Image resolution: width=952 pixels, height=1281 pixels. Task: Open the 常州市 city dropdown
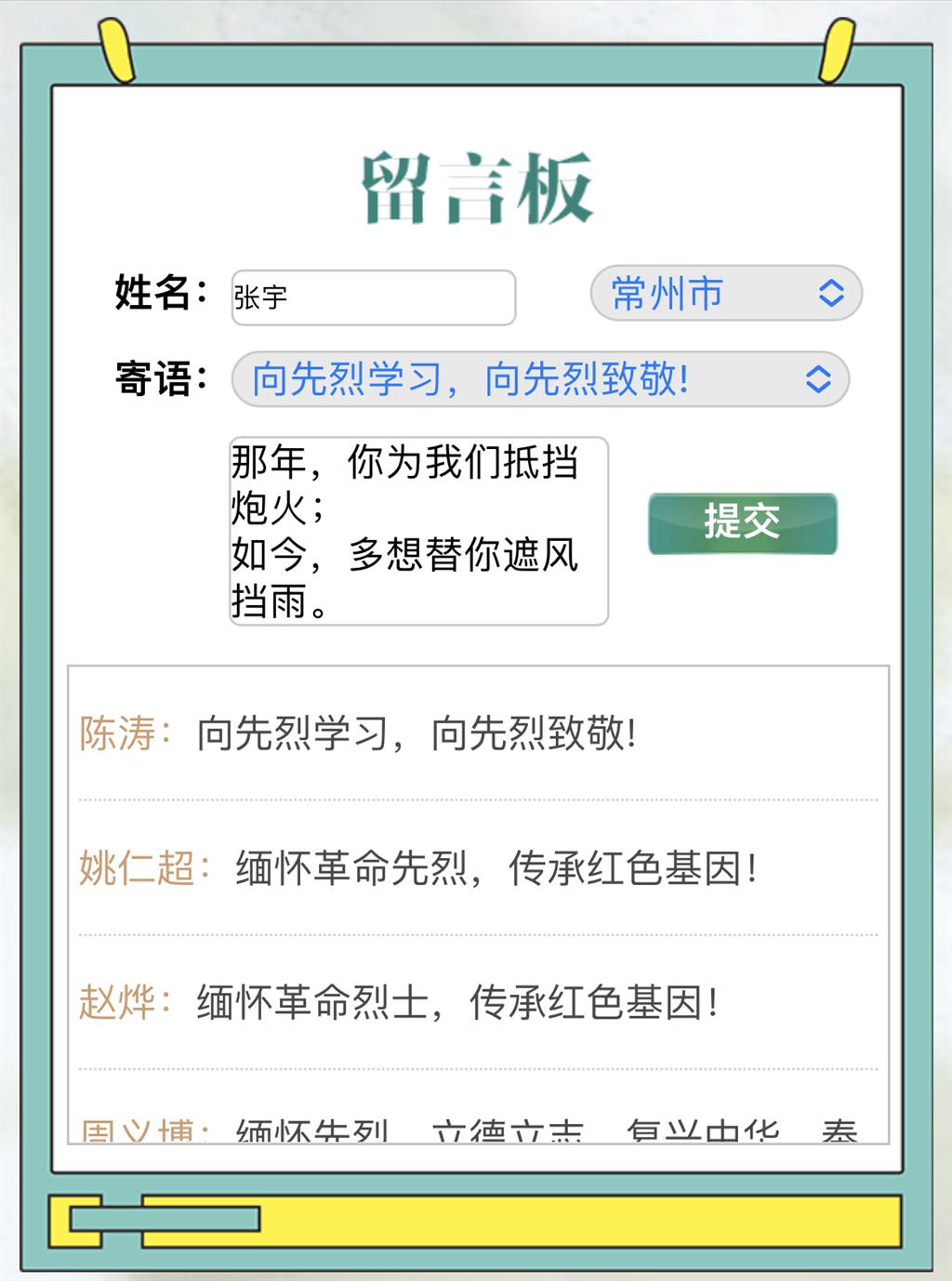tap(726, 294)
